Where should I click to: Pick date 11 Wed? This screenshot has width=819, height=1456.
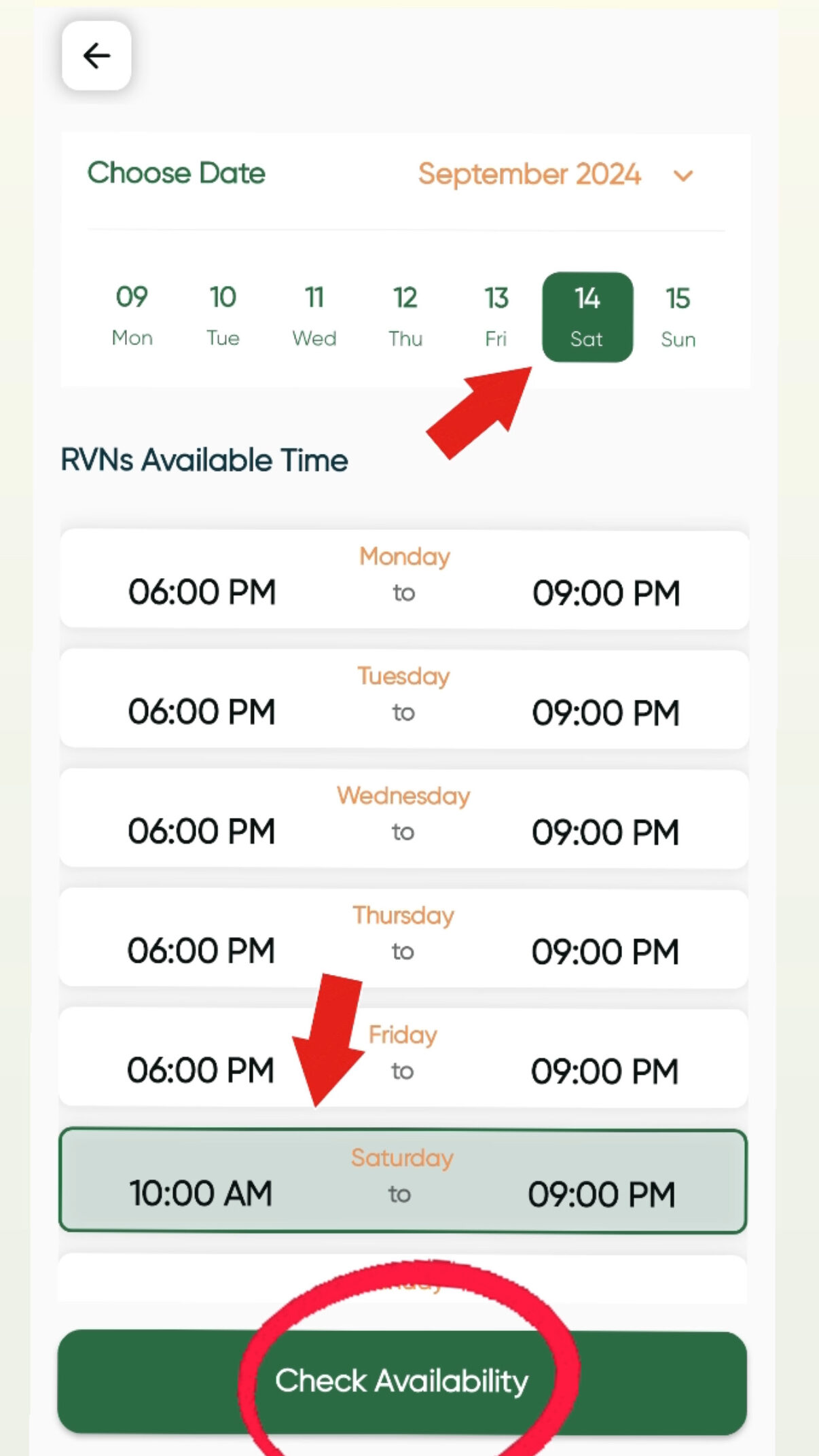[x=314, y=317]
